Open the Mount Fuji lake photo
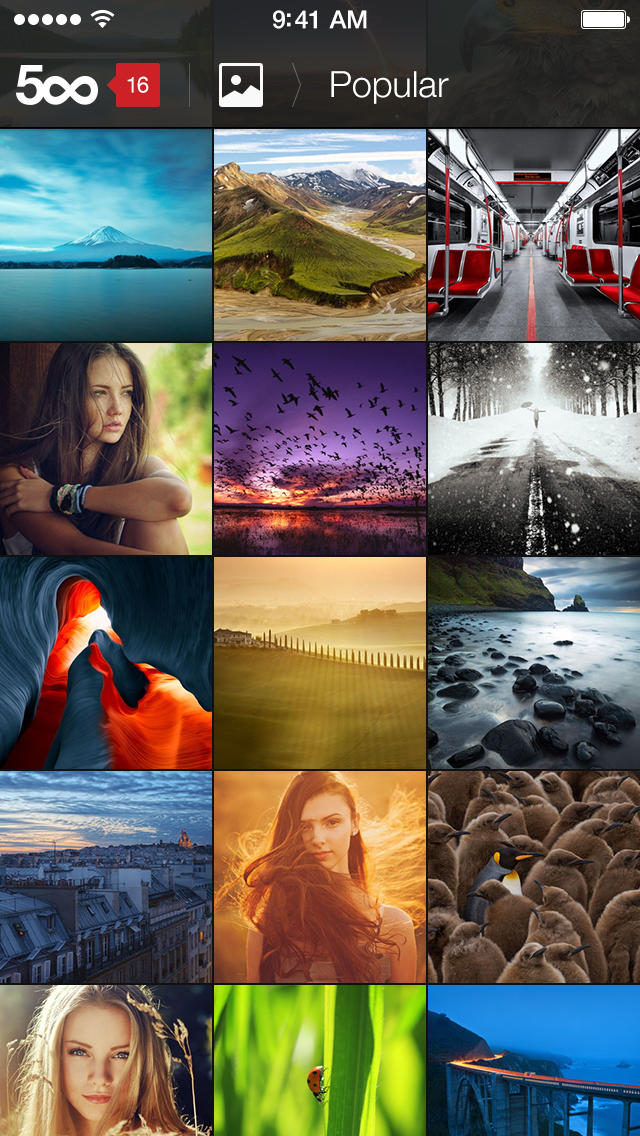The width and height of the screenshot is (640, 1136). (106, 235)
